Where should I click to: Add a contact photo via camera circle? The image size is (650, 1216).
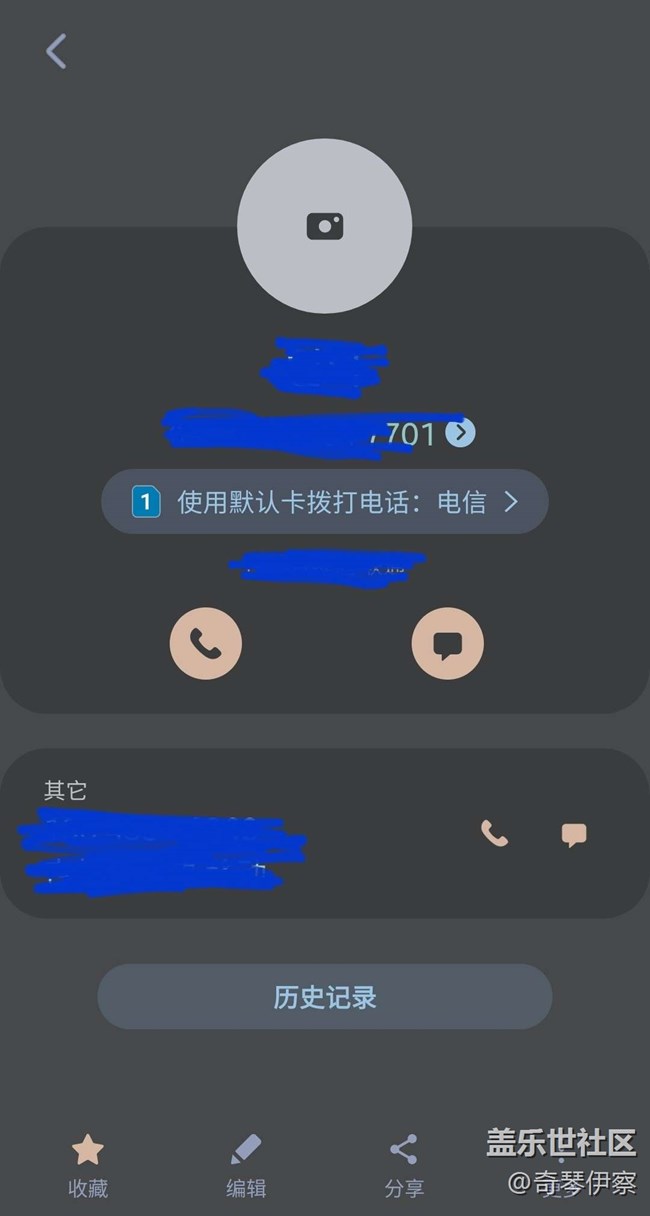point(324,226)
